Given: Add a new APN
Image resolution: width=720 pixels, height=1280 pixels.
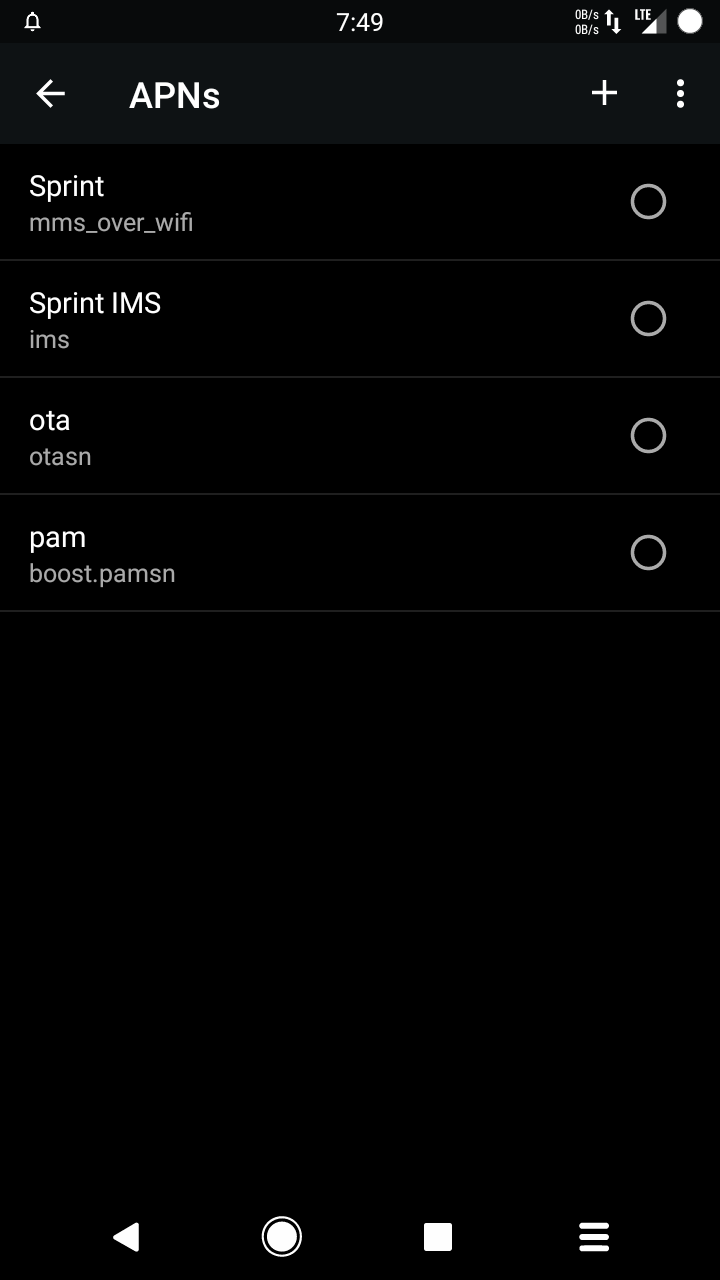Looking at the screenshot, I should [604, 94].
